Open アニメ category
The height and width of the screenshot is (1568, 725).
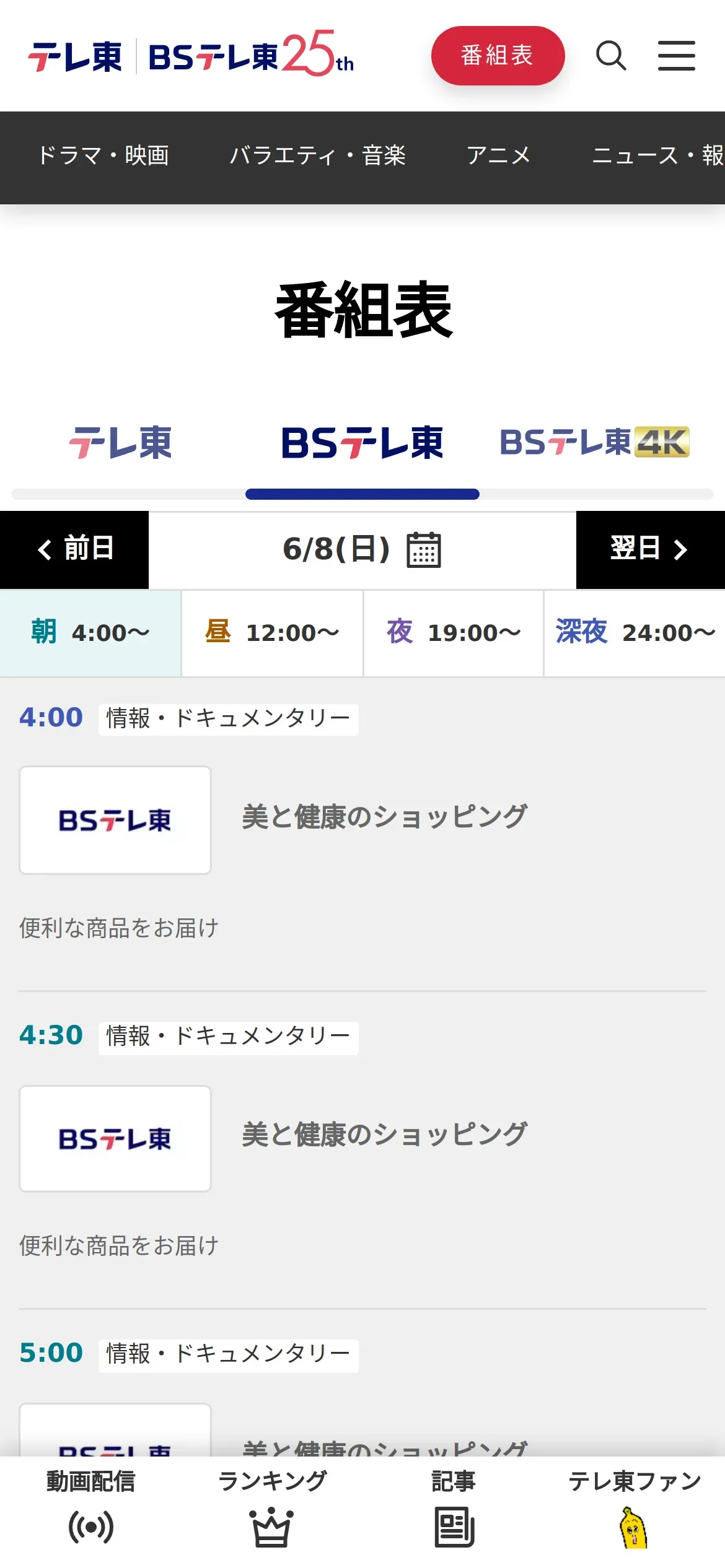pos(499,155)
